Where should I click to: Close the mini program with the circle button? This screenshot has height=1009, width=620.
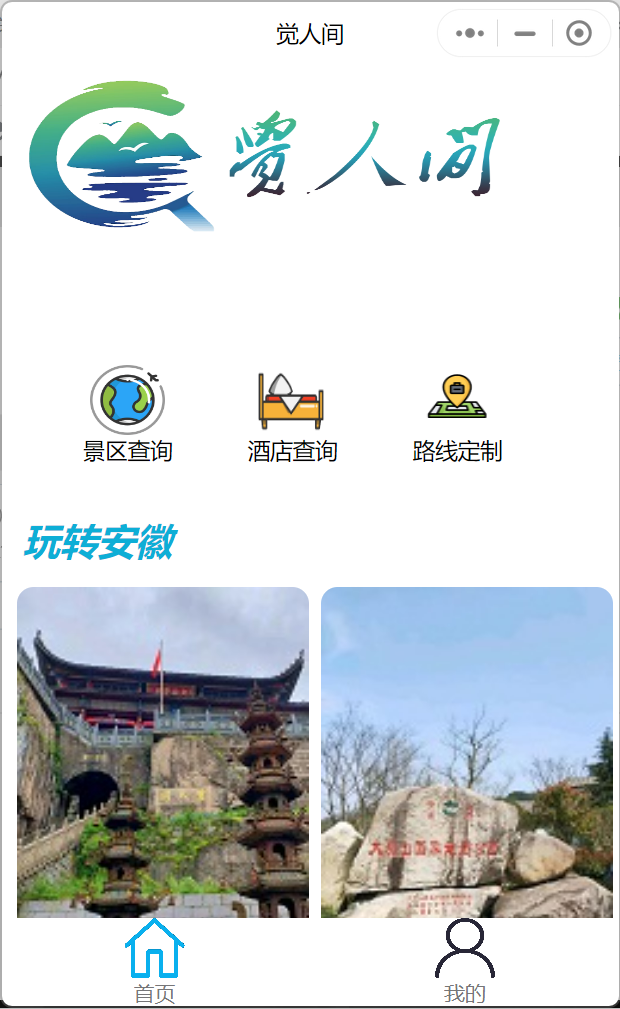coord(579,34)
